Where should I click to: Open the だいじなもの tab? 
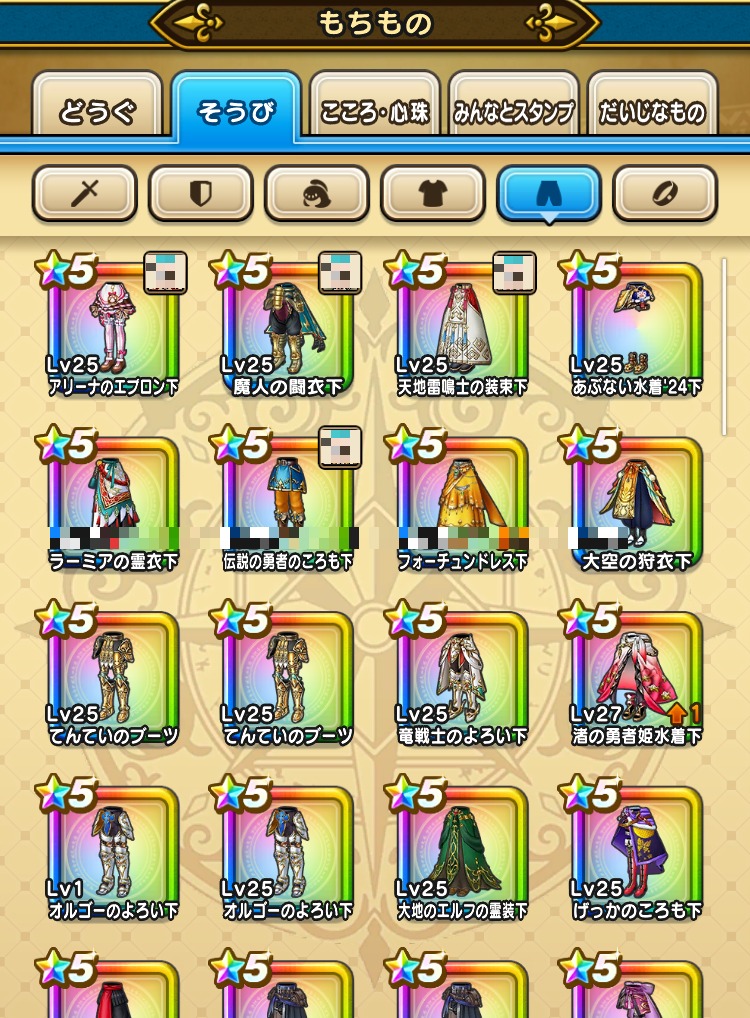tap(653, 110)
